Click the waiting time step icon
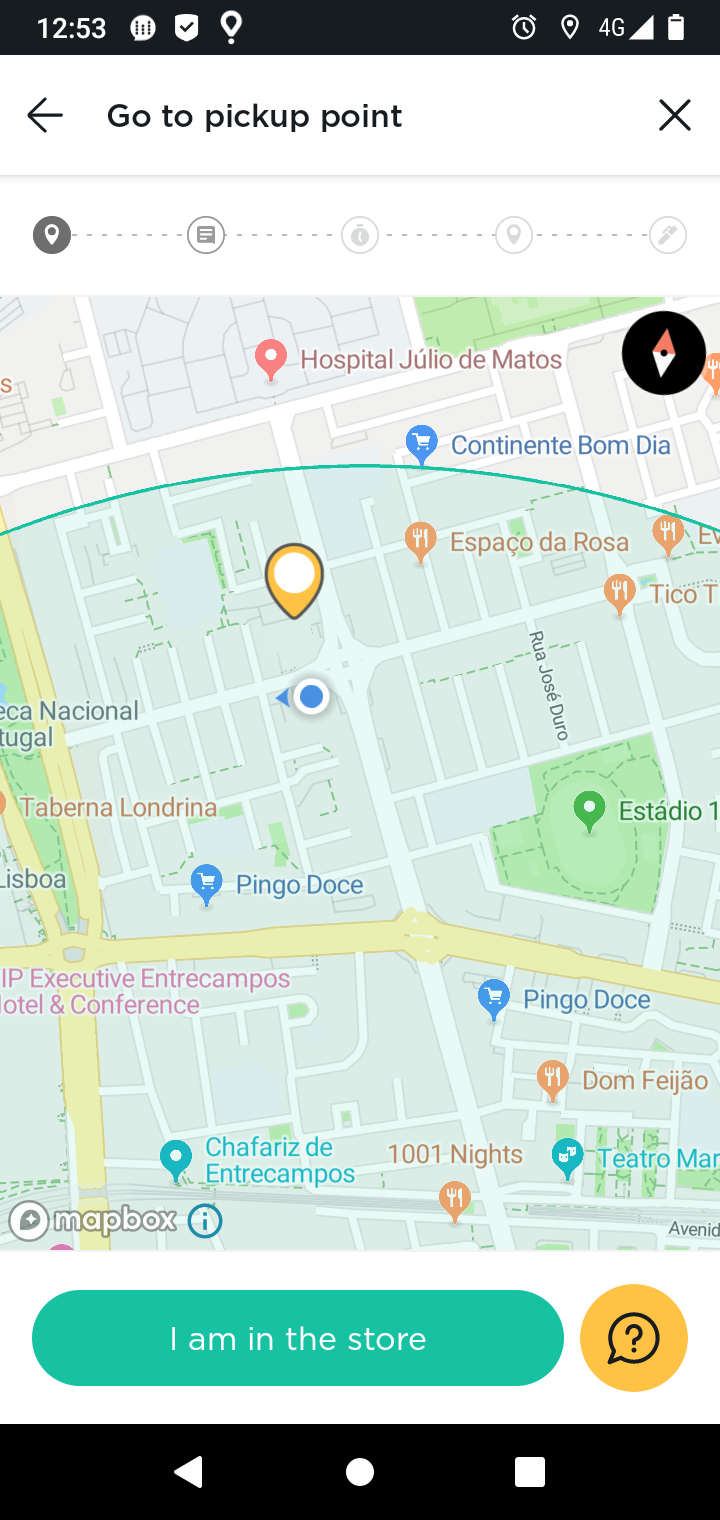The height and width of the screenshot is (1520, 720). tap(360, 235)
